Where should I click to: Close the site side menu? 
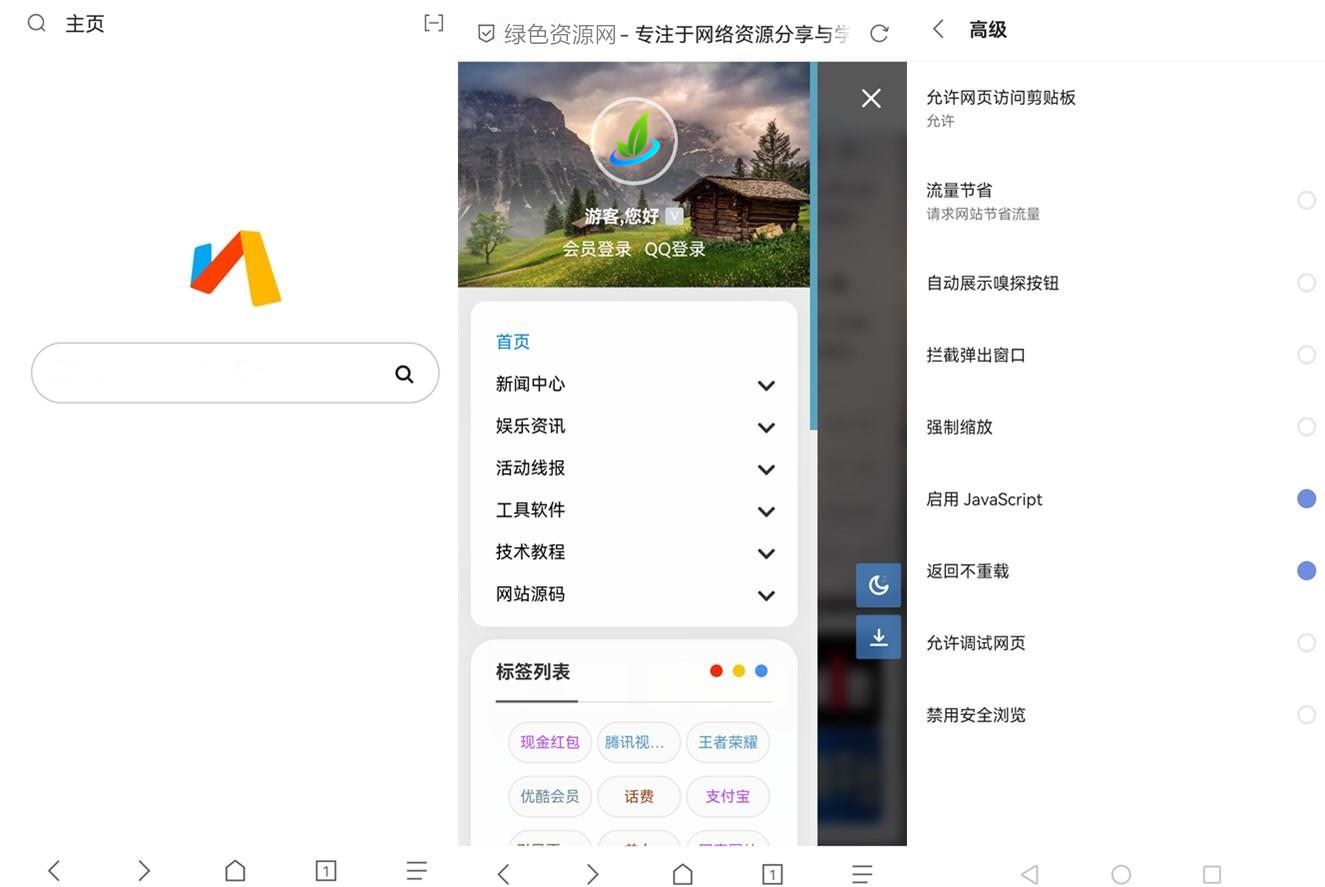(x=871, y=98)
